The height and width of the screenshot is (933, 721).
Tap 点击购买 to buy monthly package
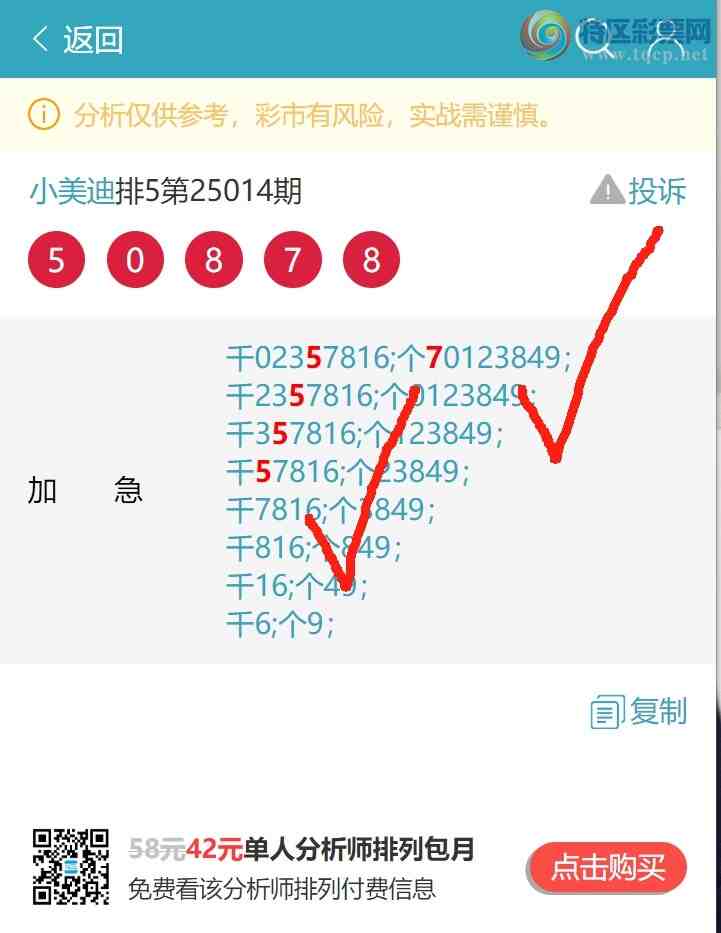pyautogui.click(x=607, y=867)
